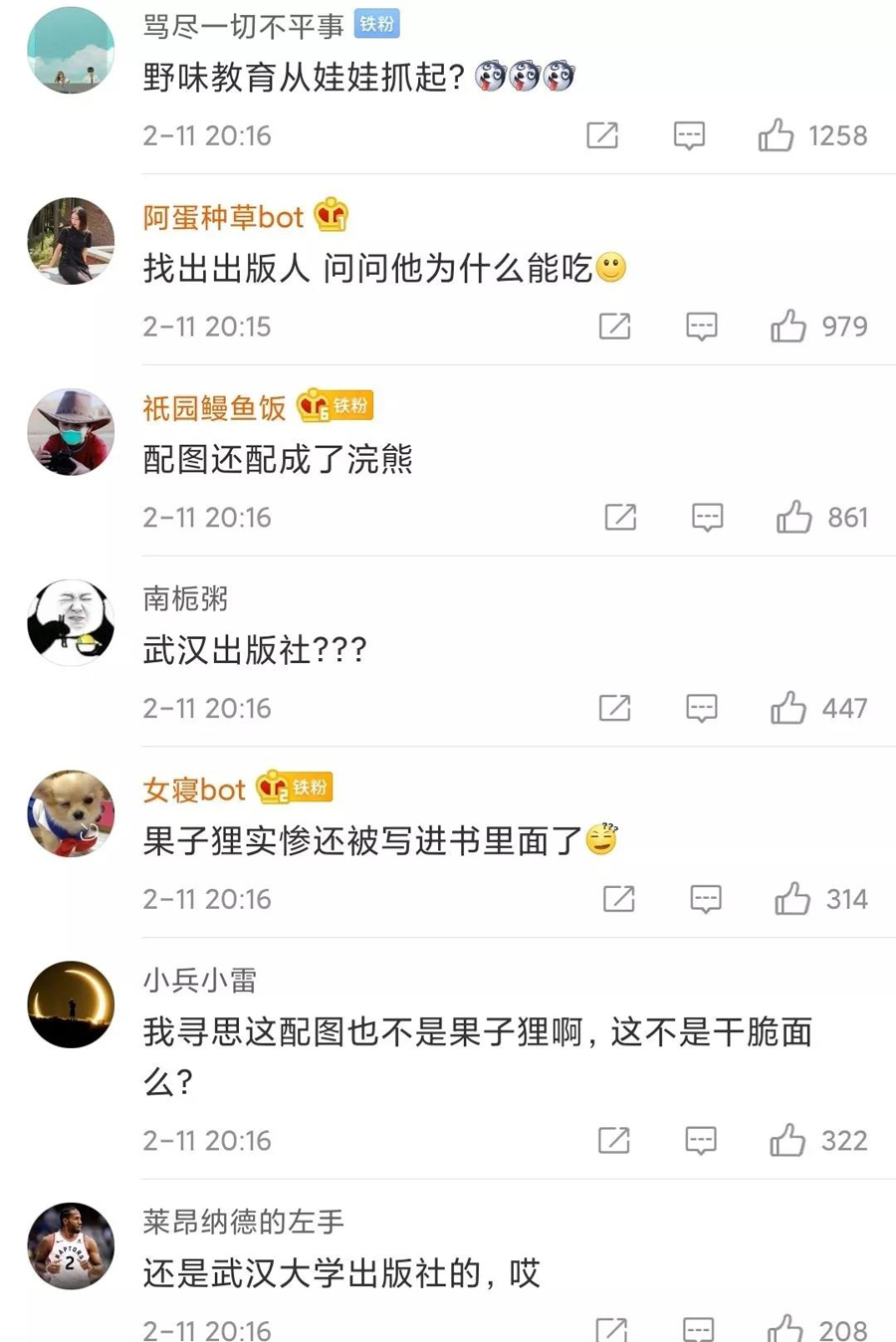Open 祇园鳗鱼饭's username link
This screenshot has height=1342, width=896.
tap(214, 407)
